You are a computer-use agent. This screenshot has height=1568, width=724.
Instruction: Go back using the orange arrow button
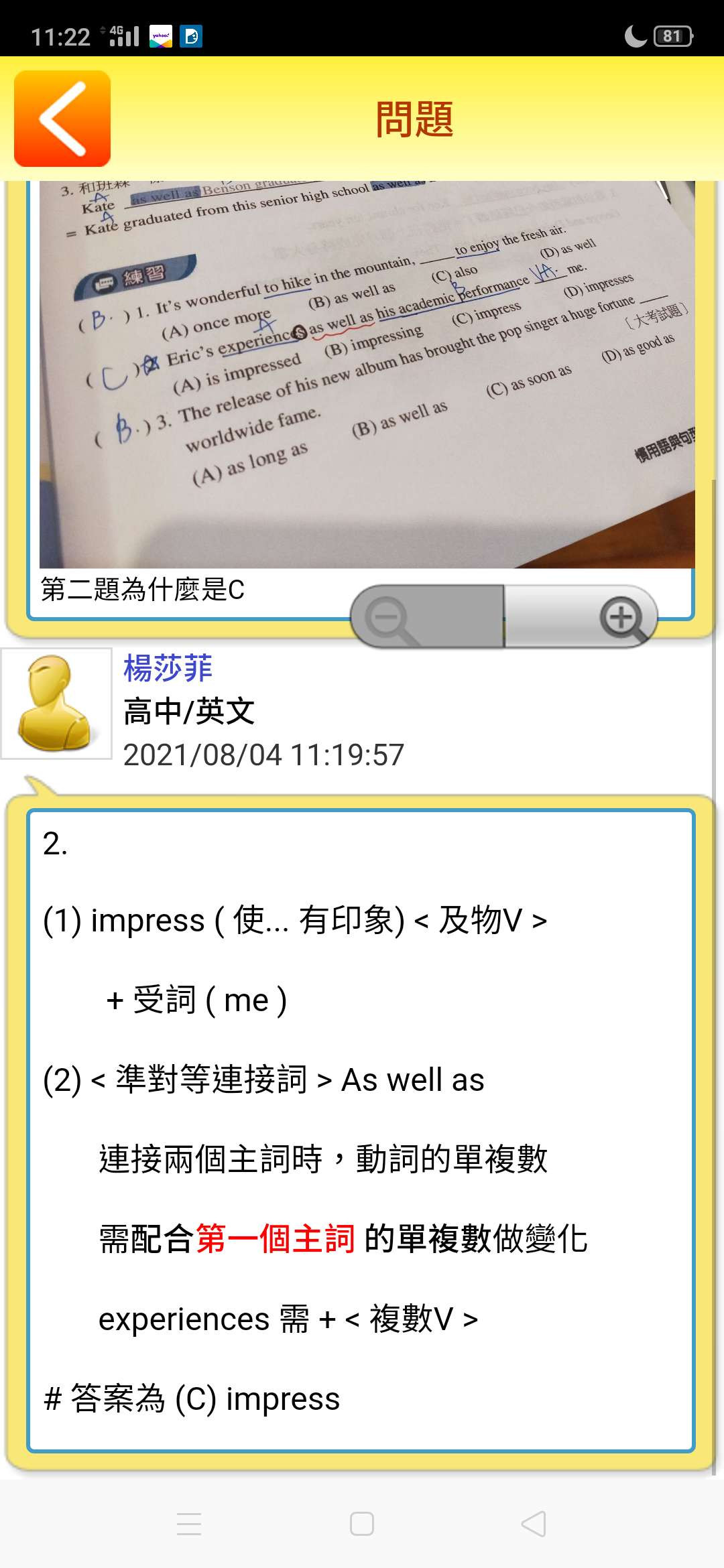[x=62, y=119]
